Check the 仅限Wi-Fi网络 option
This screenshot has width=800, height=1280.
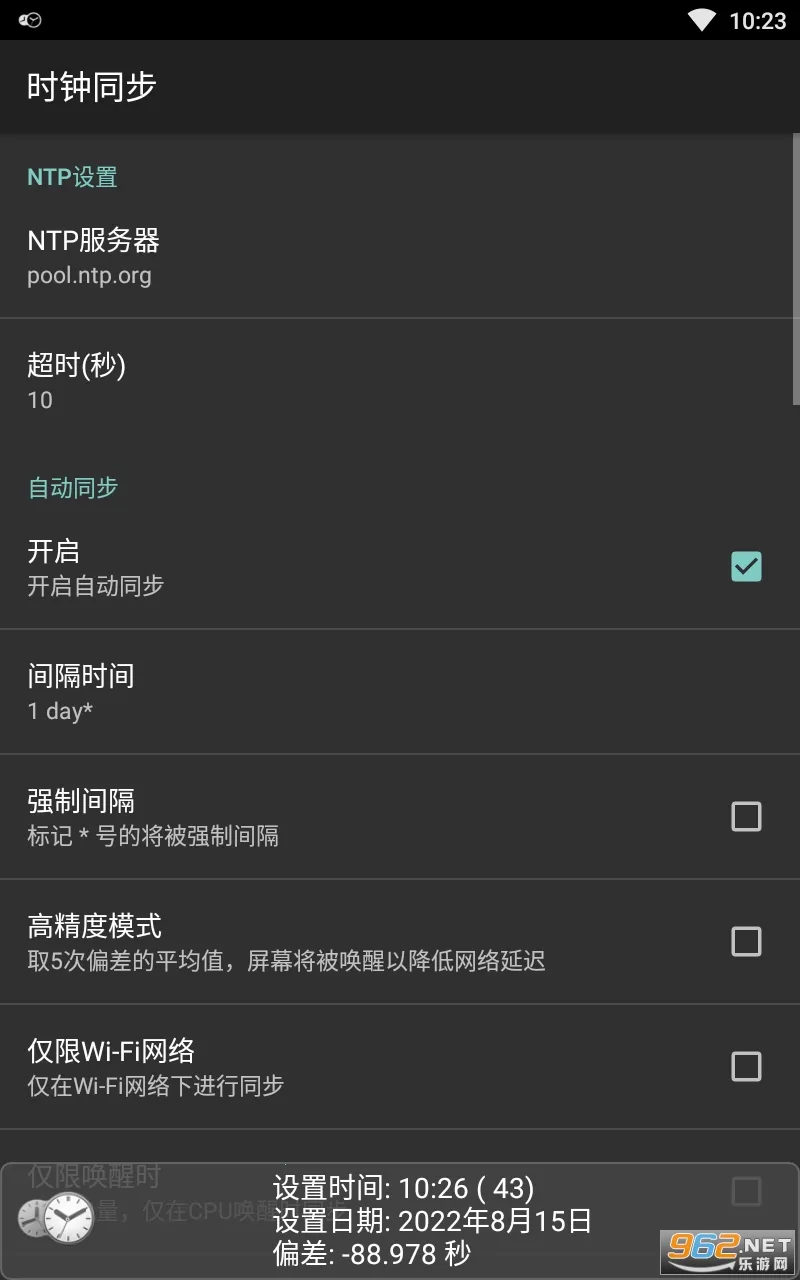click(746, 1067)
